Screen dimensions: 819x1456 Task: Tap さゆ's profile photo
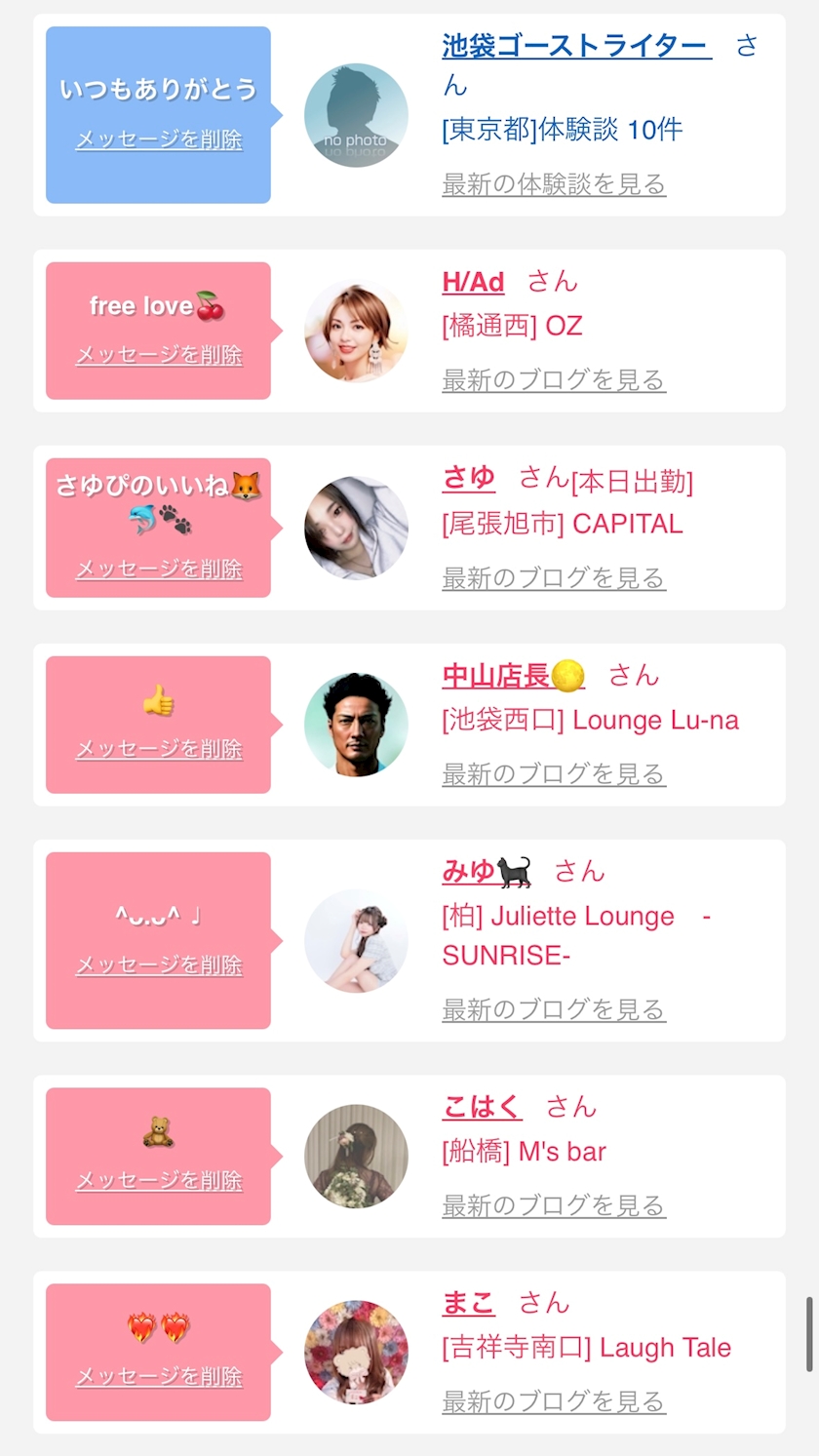tap(356, 528)
